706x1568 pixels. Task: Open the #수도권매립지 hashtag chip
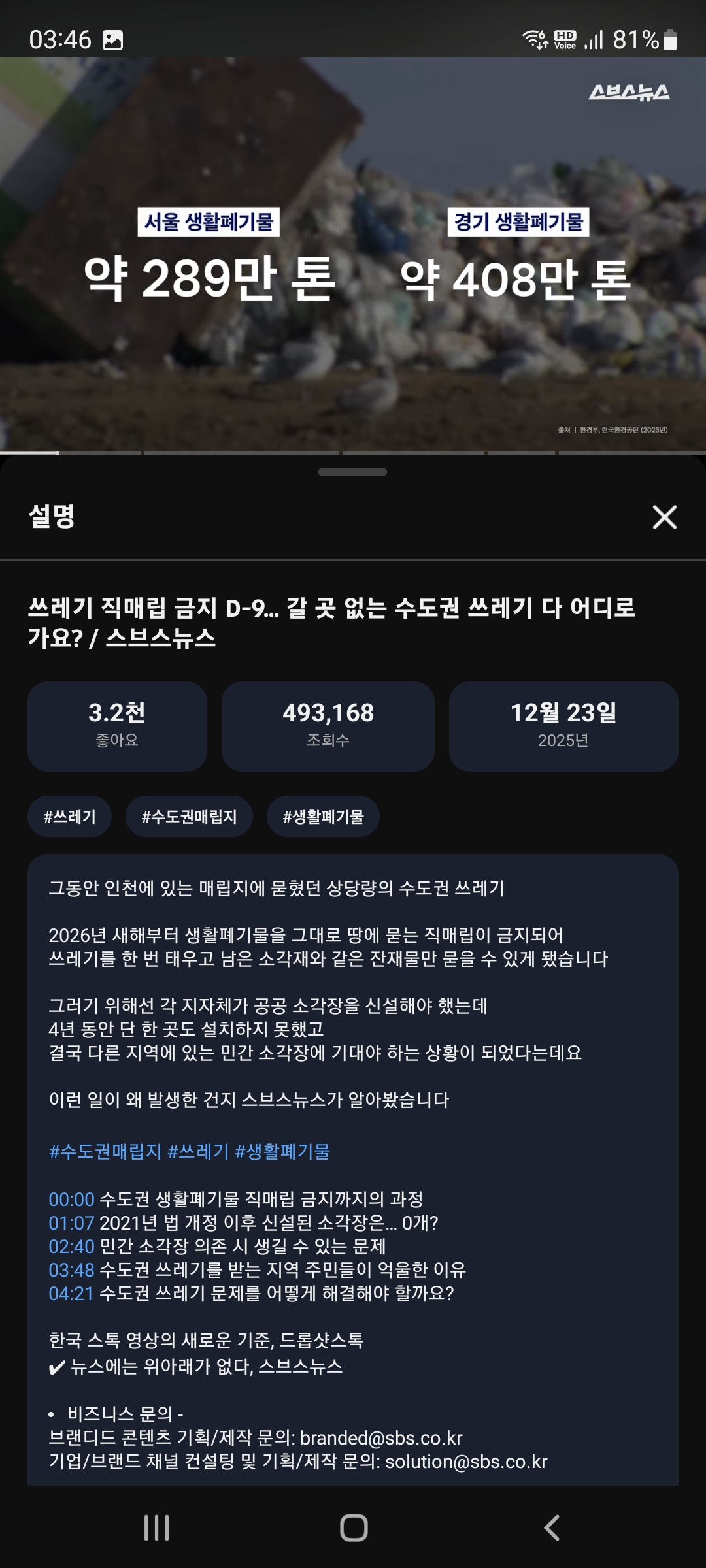pyautogui.click(x=189, y=816)
